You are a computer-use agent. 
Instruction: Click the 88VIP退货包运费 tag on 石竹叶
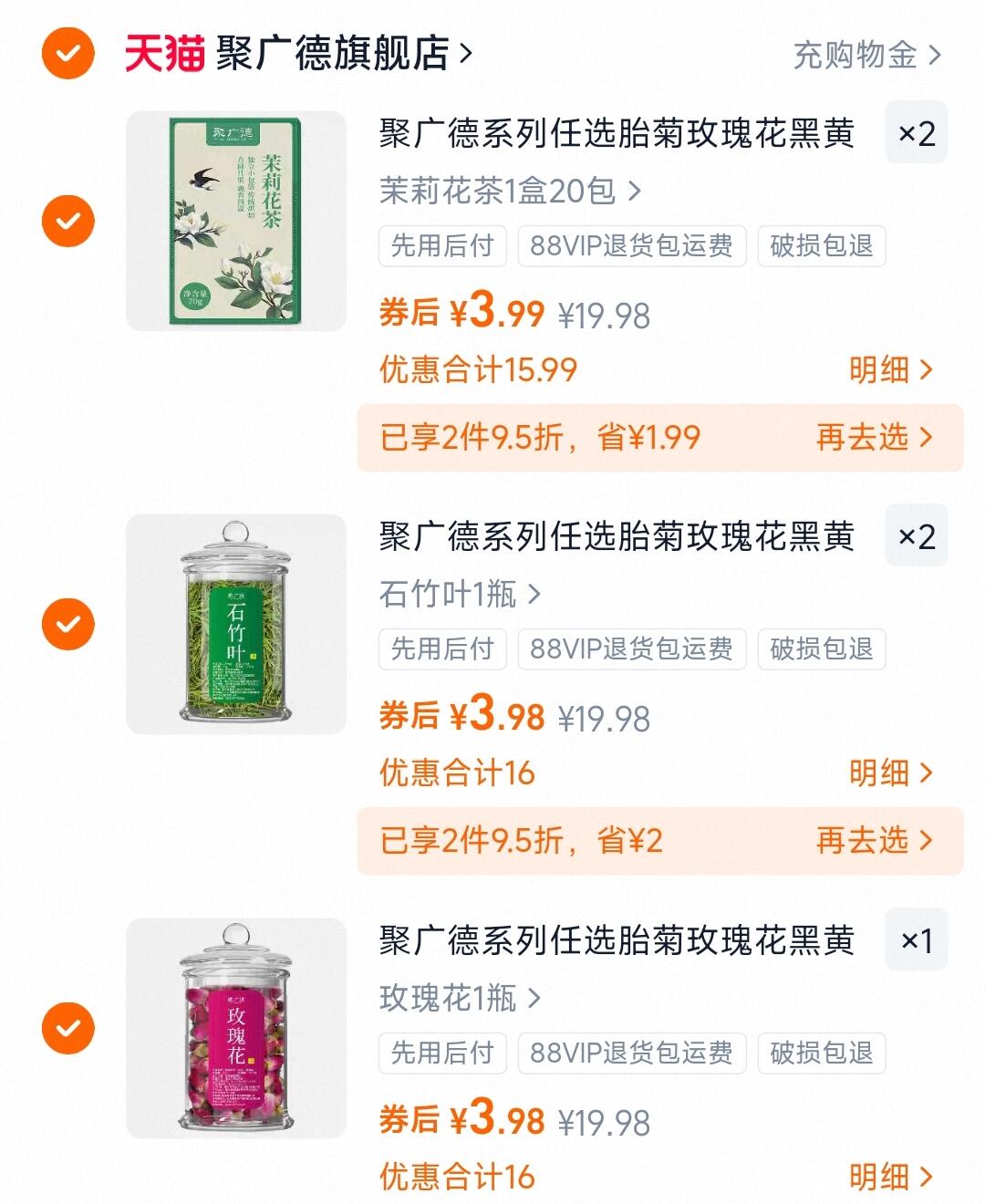630,649
